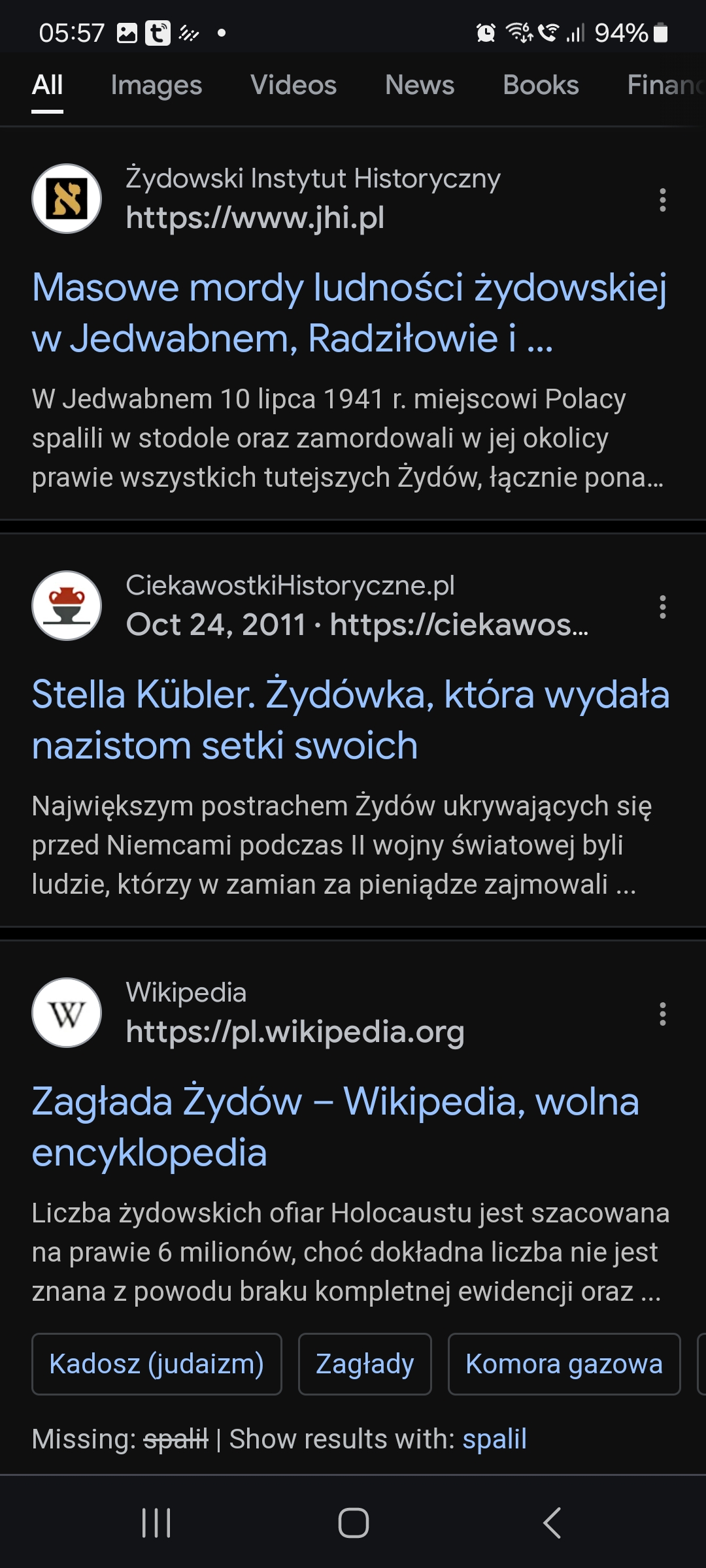Open options for the Wikipedia result
Image resolution: width=706 pixels, height=1568 pixels.
[x=662, y=1014]
